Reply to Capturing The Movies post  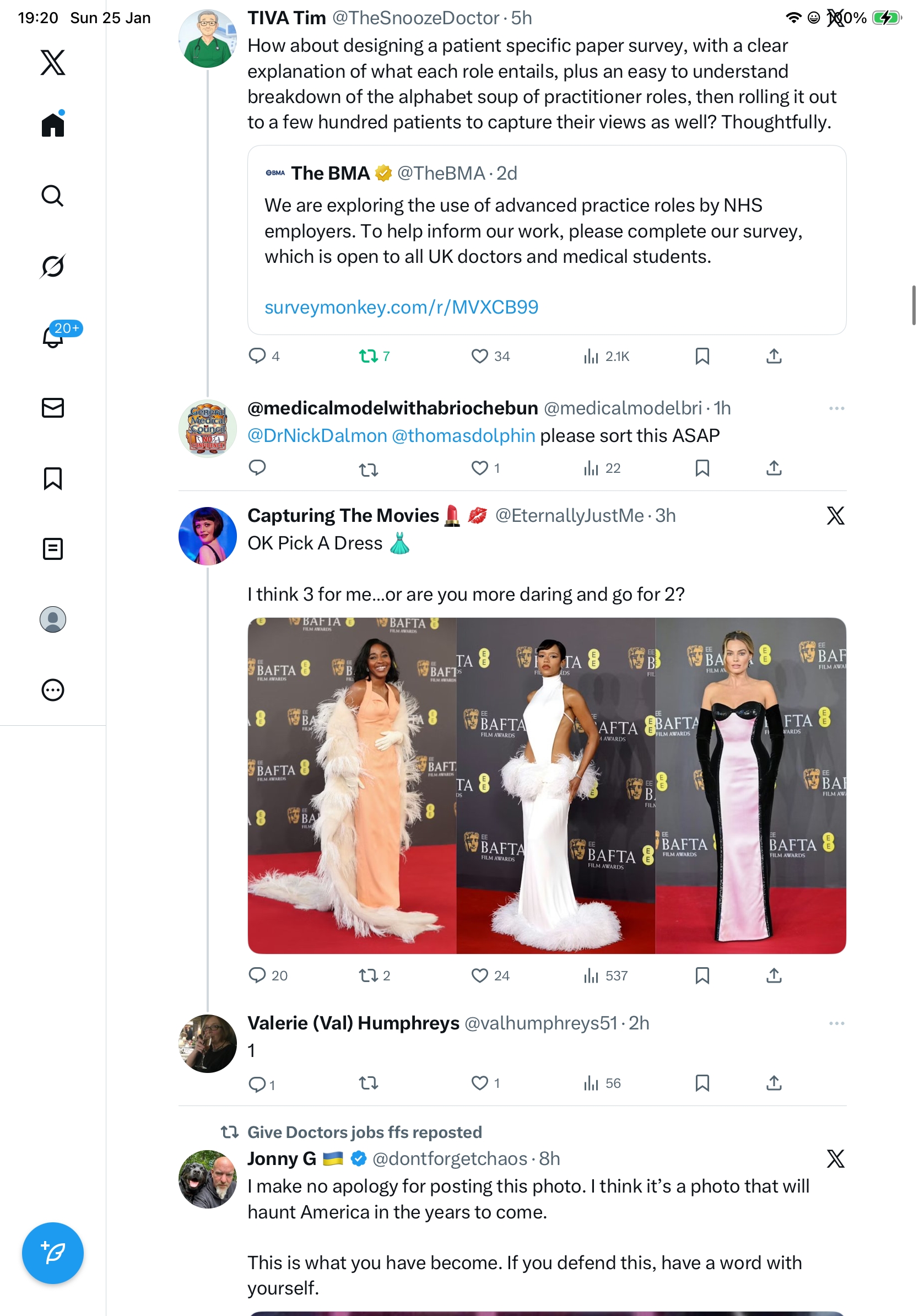pos(257,975)
